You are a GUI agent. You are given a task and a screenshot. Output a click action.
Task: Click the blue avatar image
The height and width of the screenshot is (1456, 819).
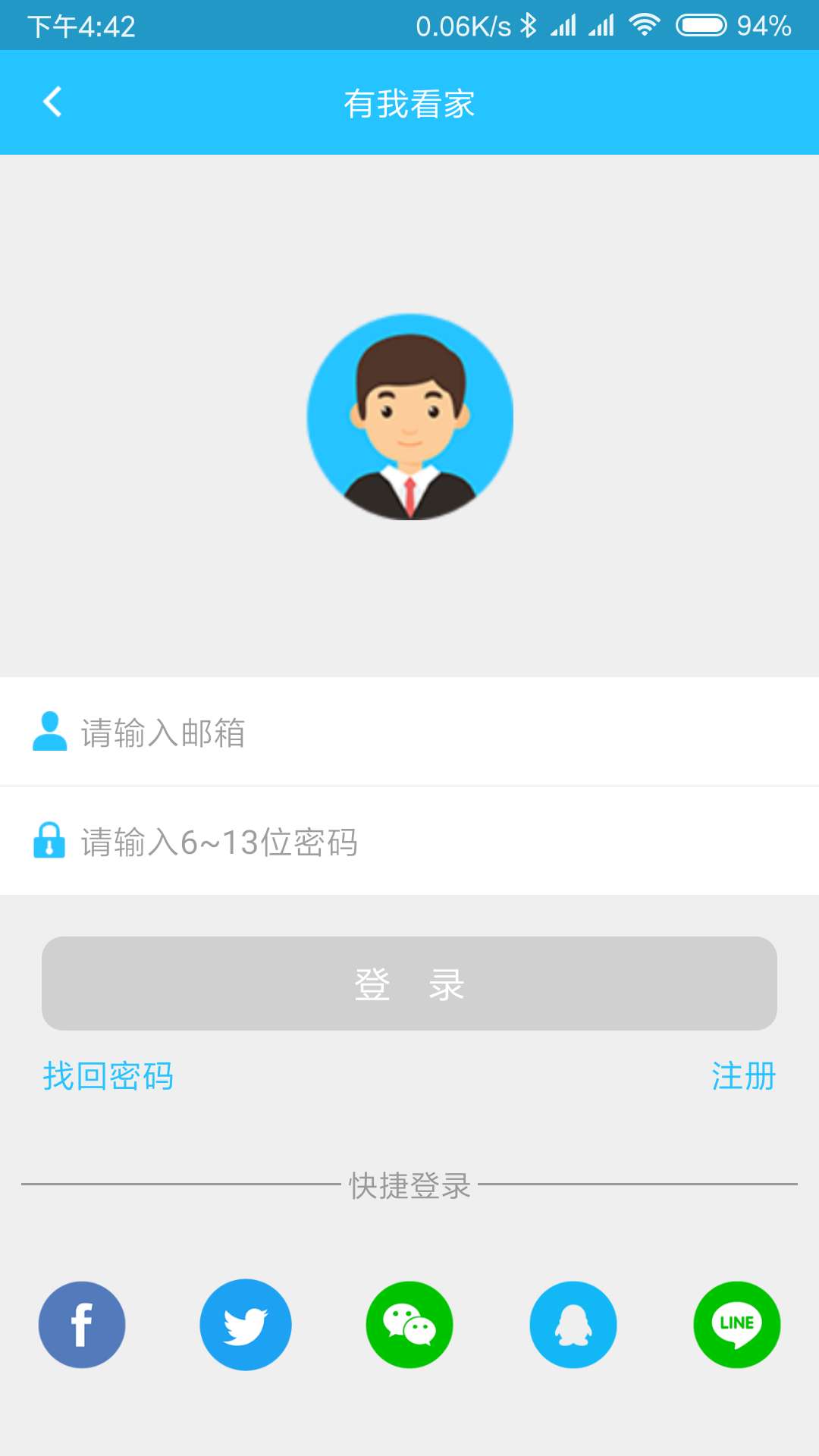click(409, 425)
